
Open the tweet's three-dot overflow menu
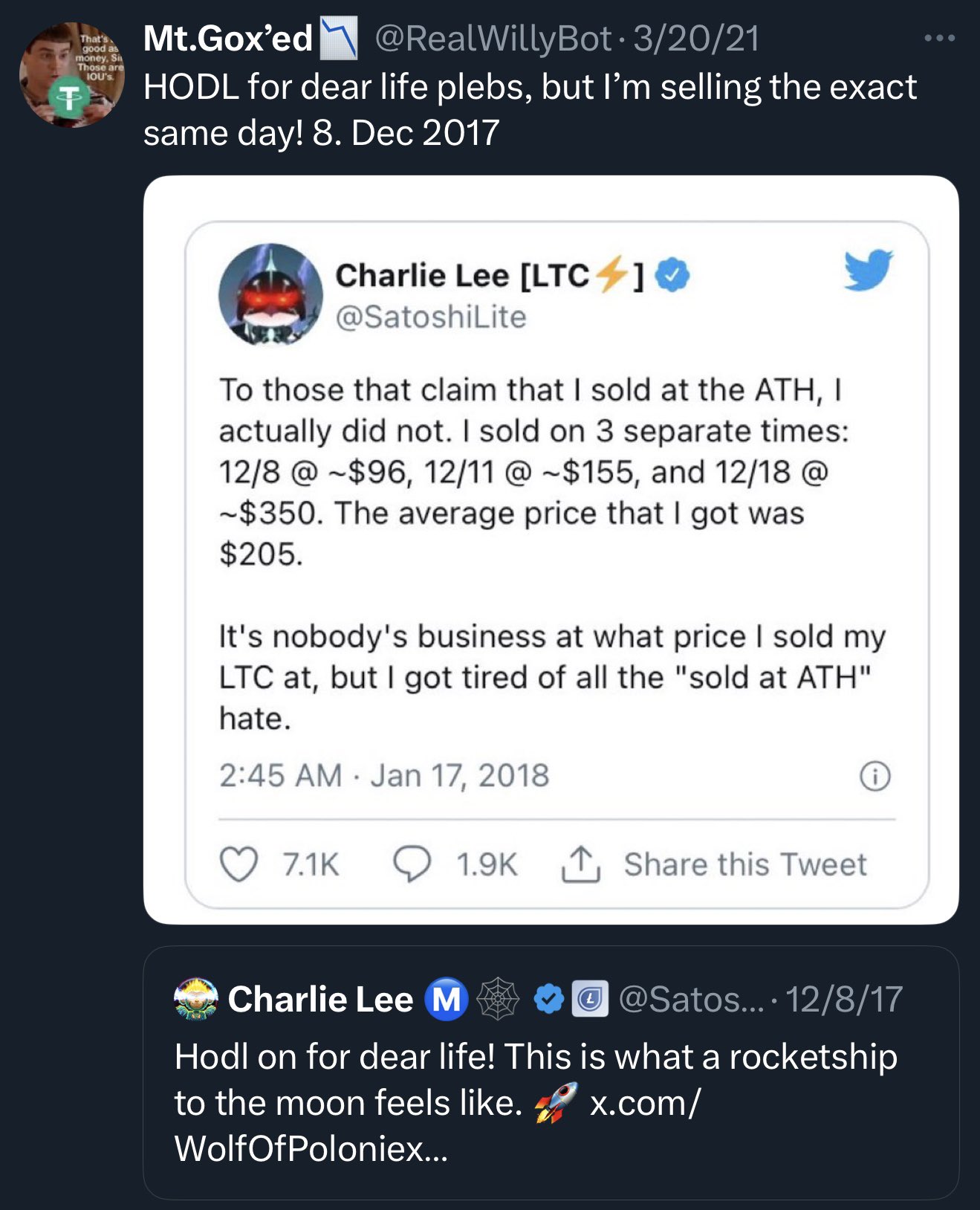coord(939,38)
